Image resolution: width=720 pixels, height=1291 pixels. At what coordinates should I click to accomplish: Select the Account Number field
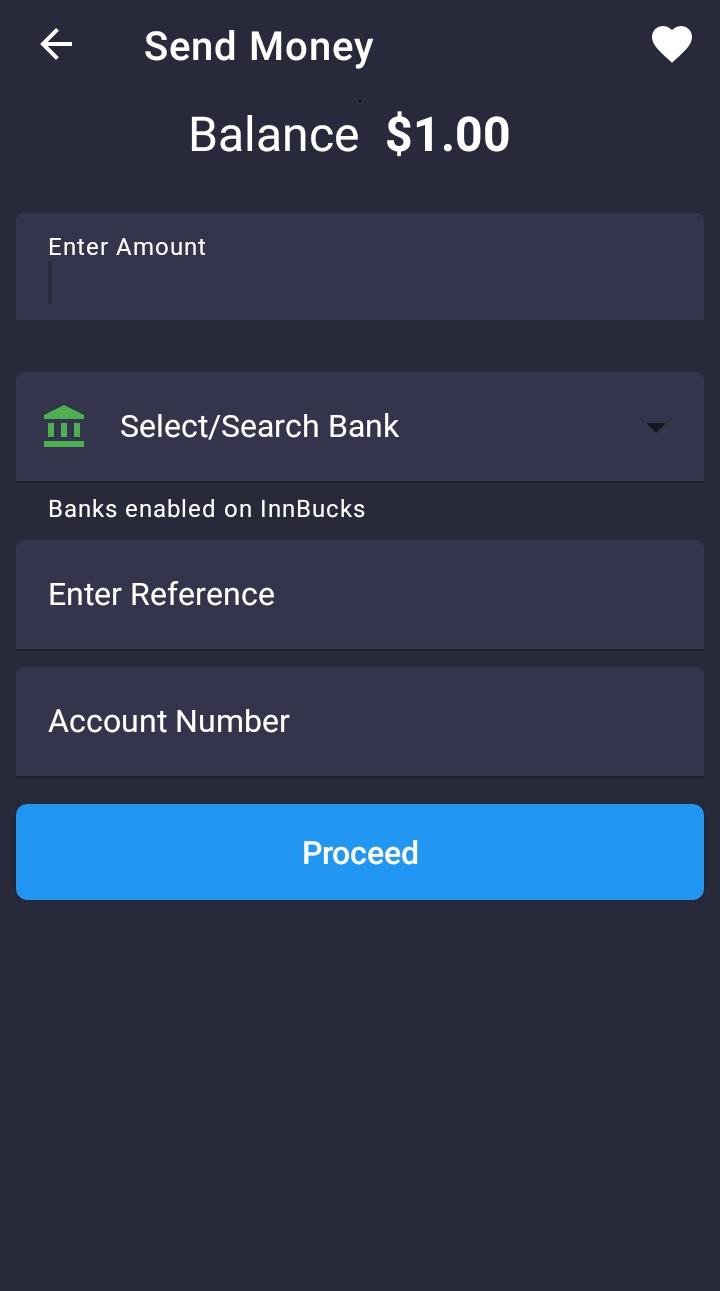point(360,722)
